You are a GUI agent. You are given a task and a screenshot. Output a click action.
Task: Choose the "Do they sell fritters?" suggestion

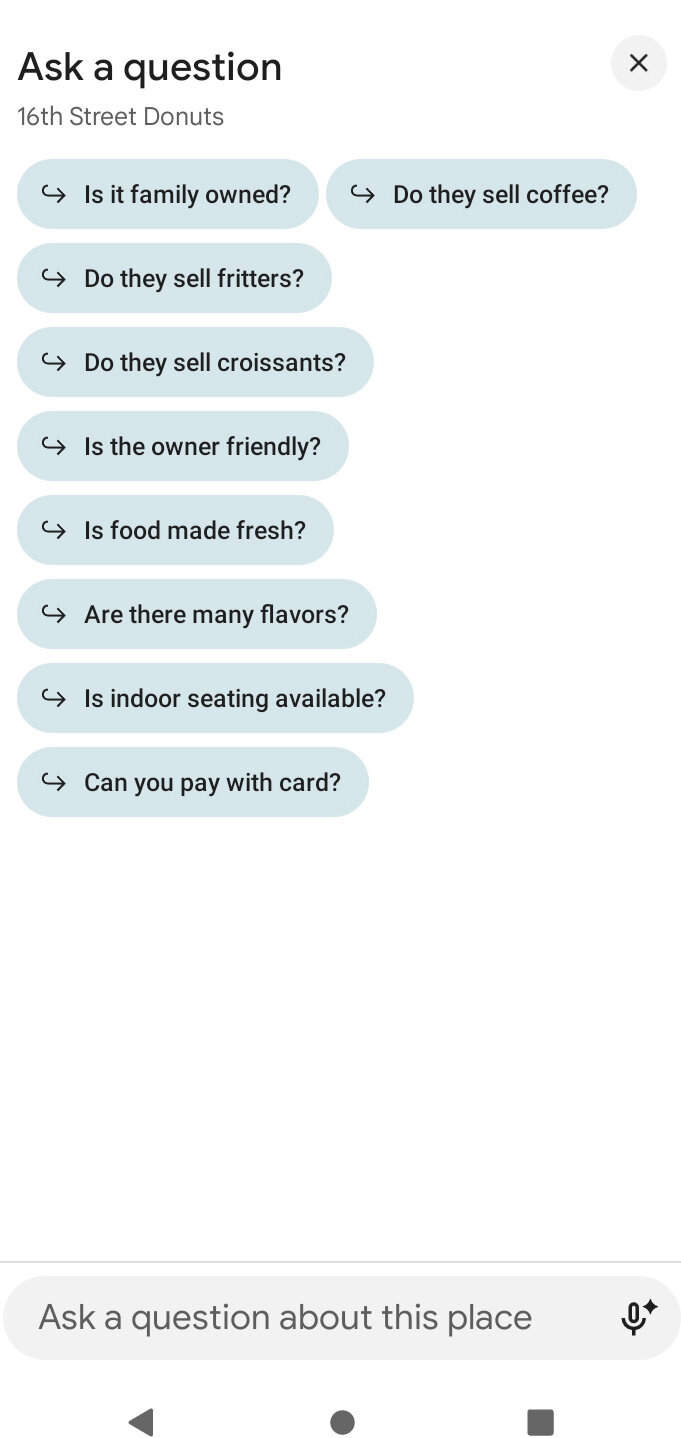174,278
